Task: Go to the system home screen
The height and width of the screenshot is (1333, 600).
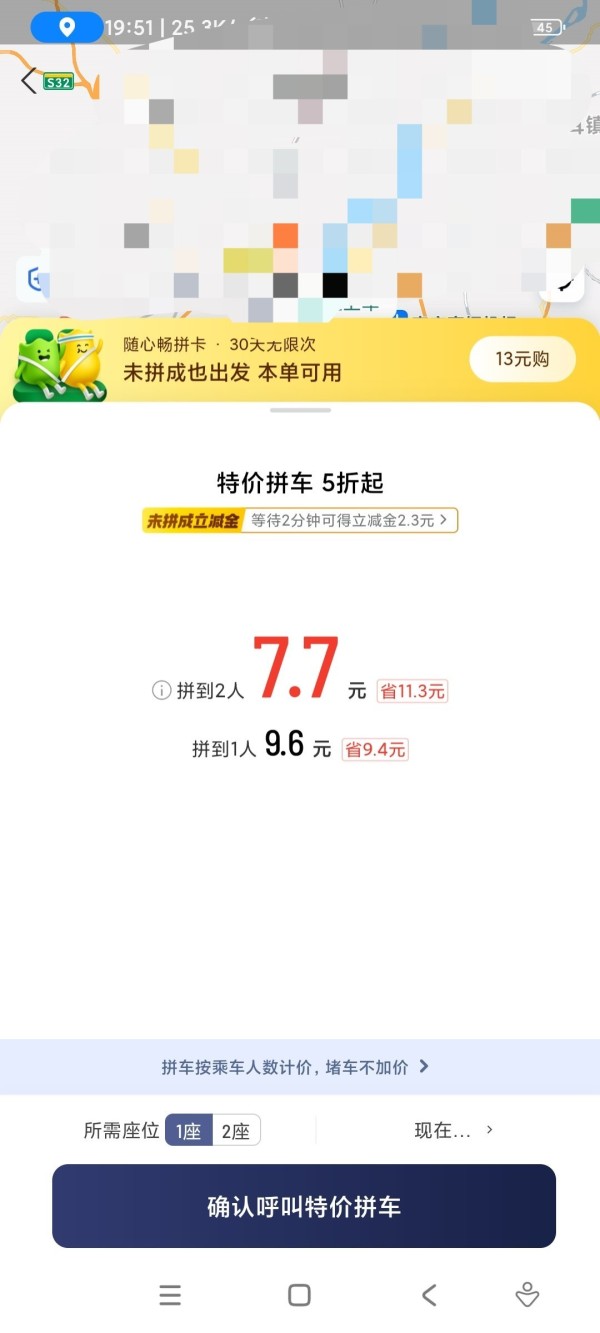Action: click(x=299, y=1296)
